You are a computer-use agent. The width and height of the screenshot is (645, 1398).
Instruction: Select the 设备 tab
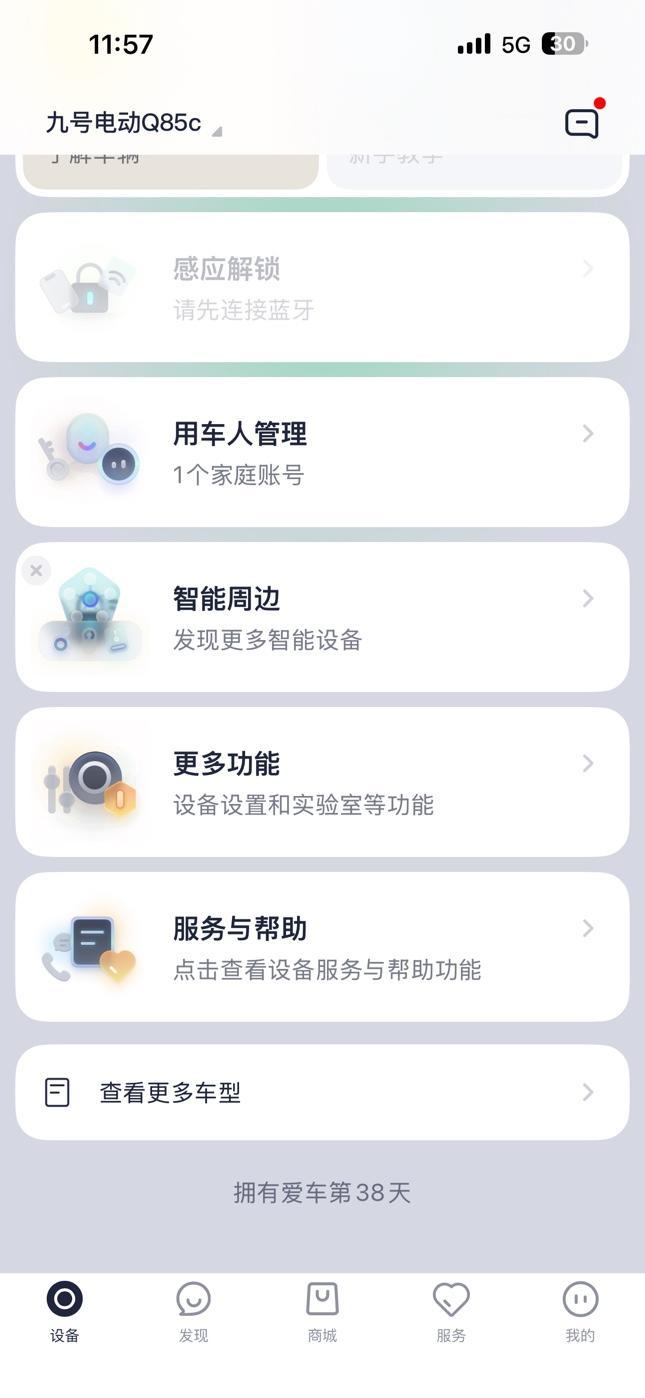[64, 1312]
